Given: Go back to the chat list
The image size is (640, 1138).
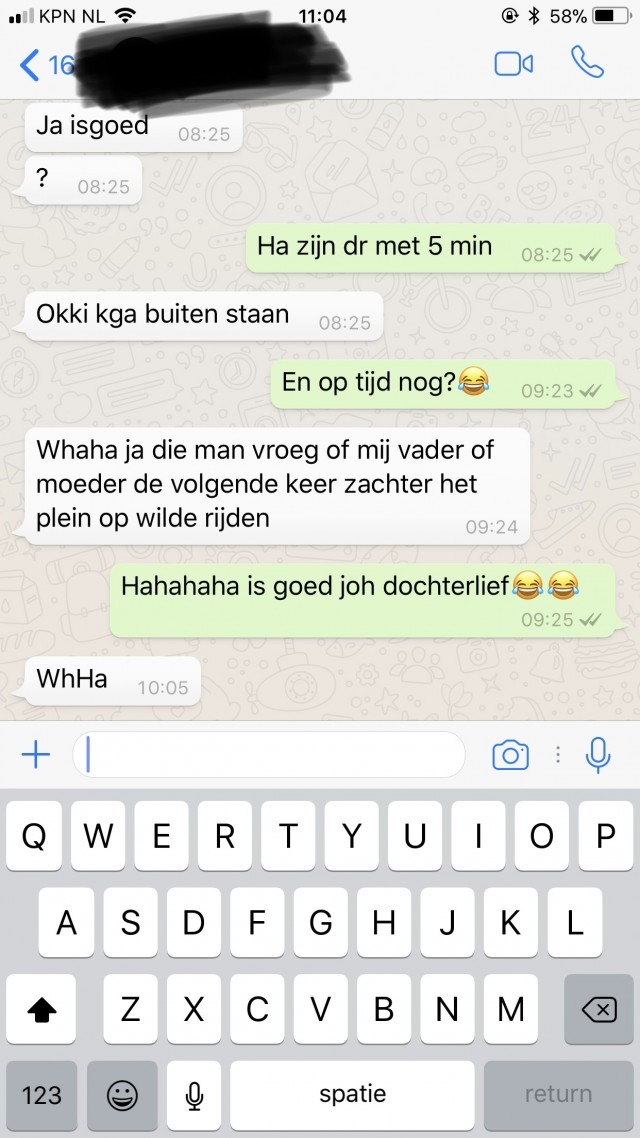Looking at the screenshot, I should [32, 65].
